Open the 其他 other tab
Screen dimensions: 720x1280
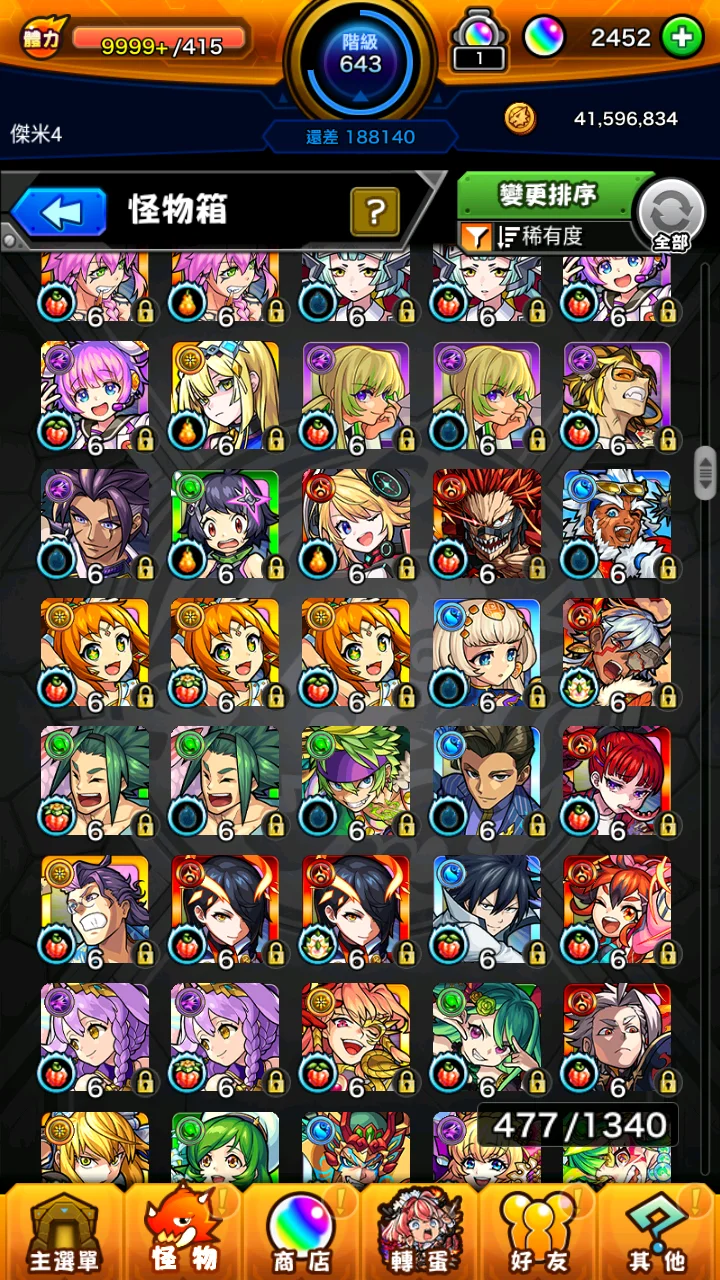[x=659, y=1232]
